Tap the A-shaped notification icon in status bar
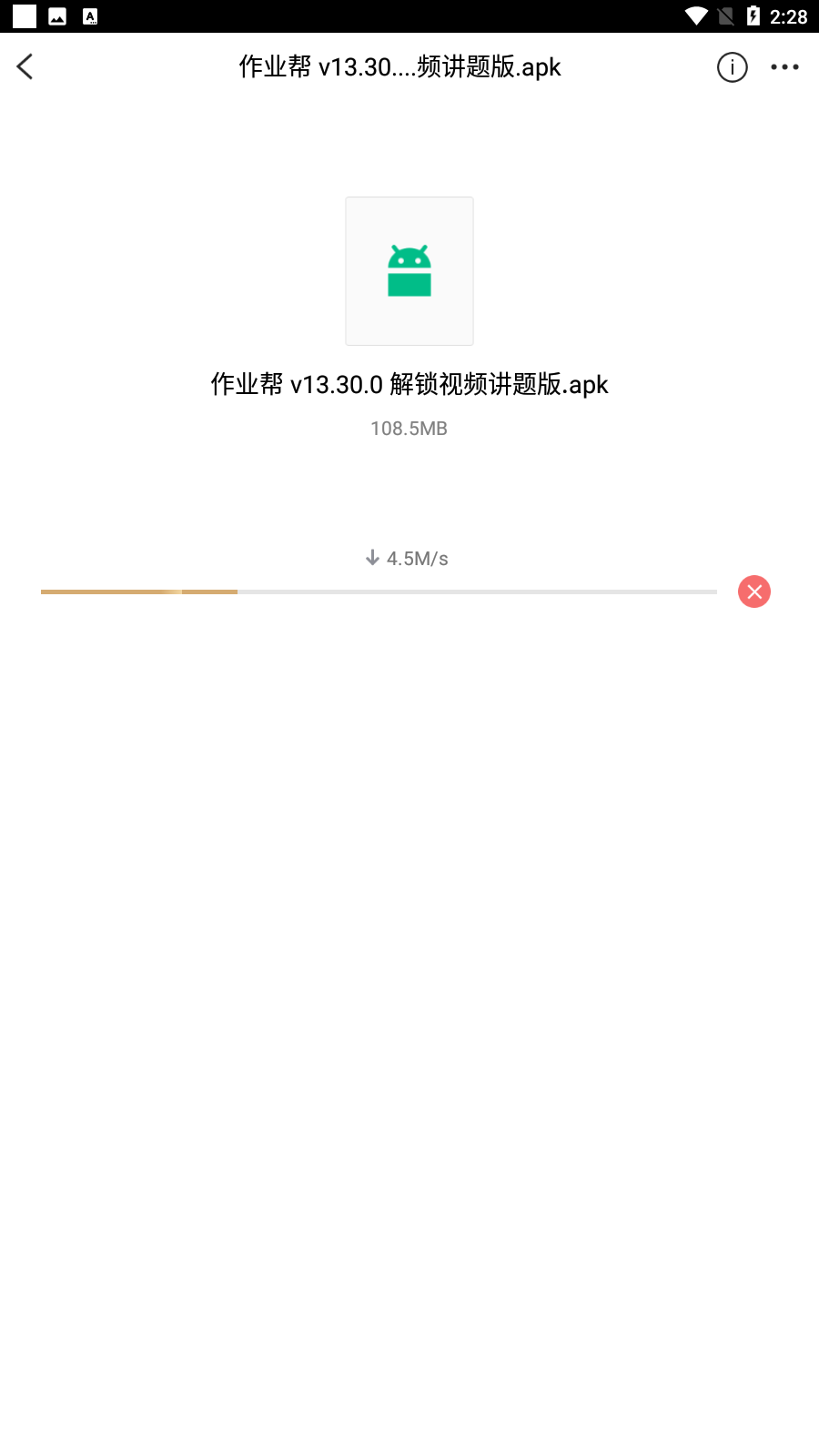Image resolution: width=819 pixels, height=1456 pixels. click(90, 15)
